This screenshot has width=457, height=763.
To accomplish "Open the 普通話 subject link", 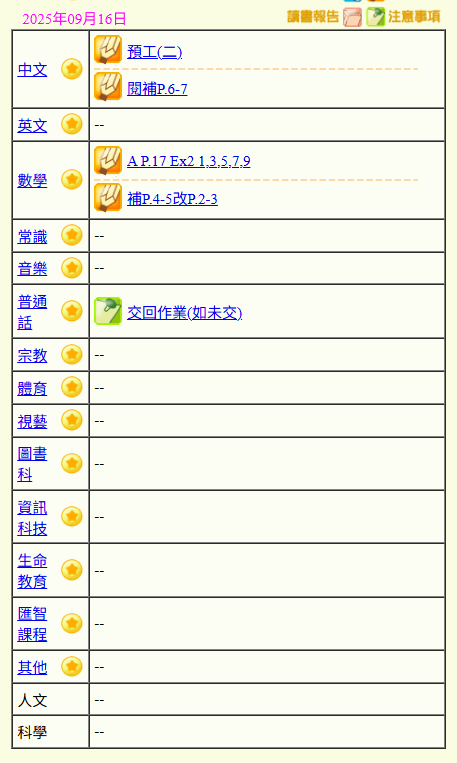I will [32, 312].
